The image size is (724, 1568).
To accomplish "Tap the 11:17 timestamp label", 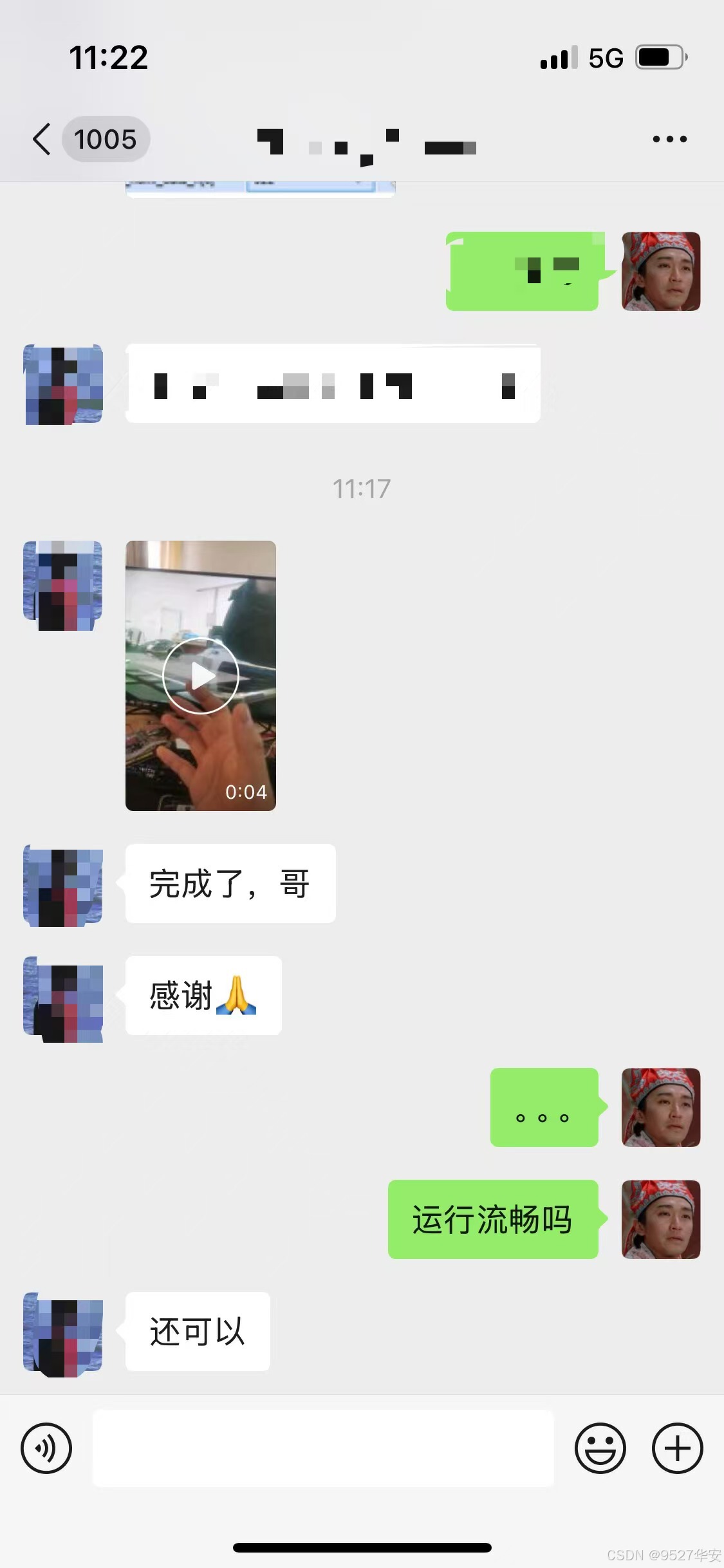I will pyautogui.click(x=361, y=487).
